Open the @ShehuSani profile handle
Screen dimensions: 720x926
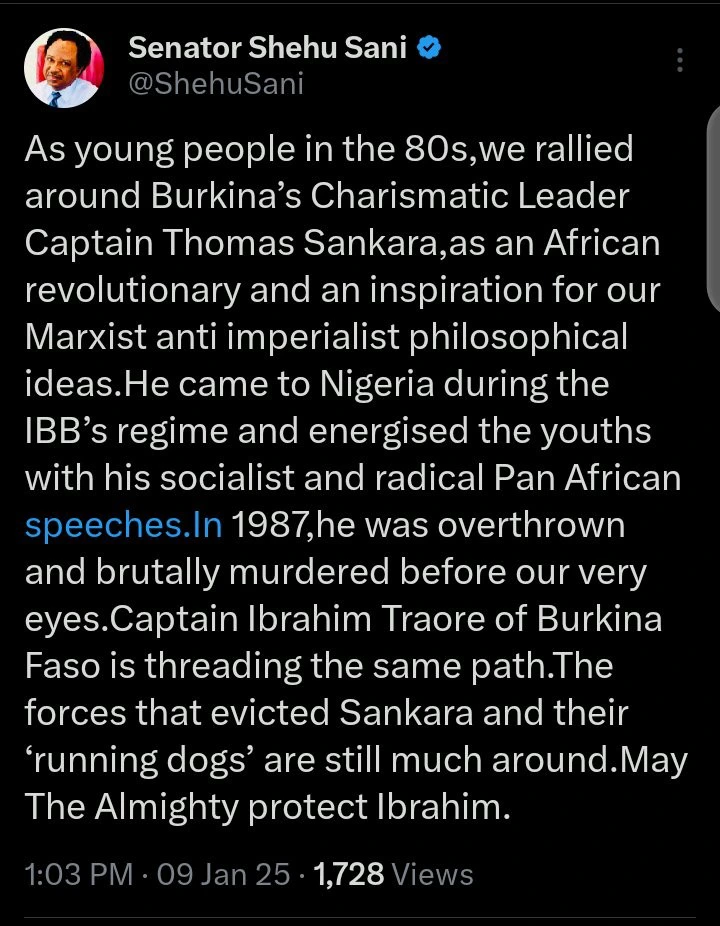tap(216, 84)
